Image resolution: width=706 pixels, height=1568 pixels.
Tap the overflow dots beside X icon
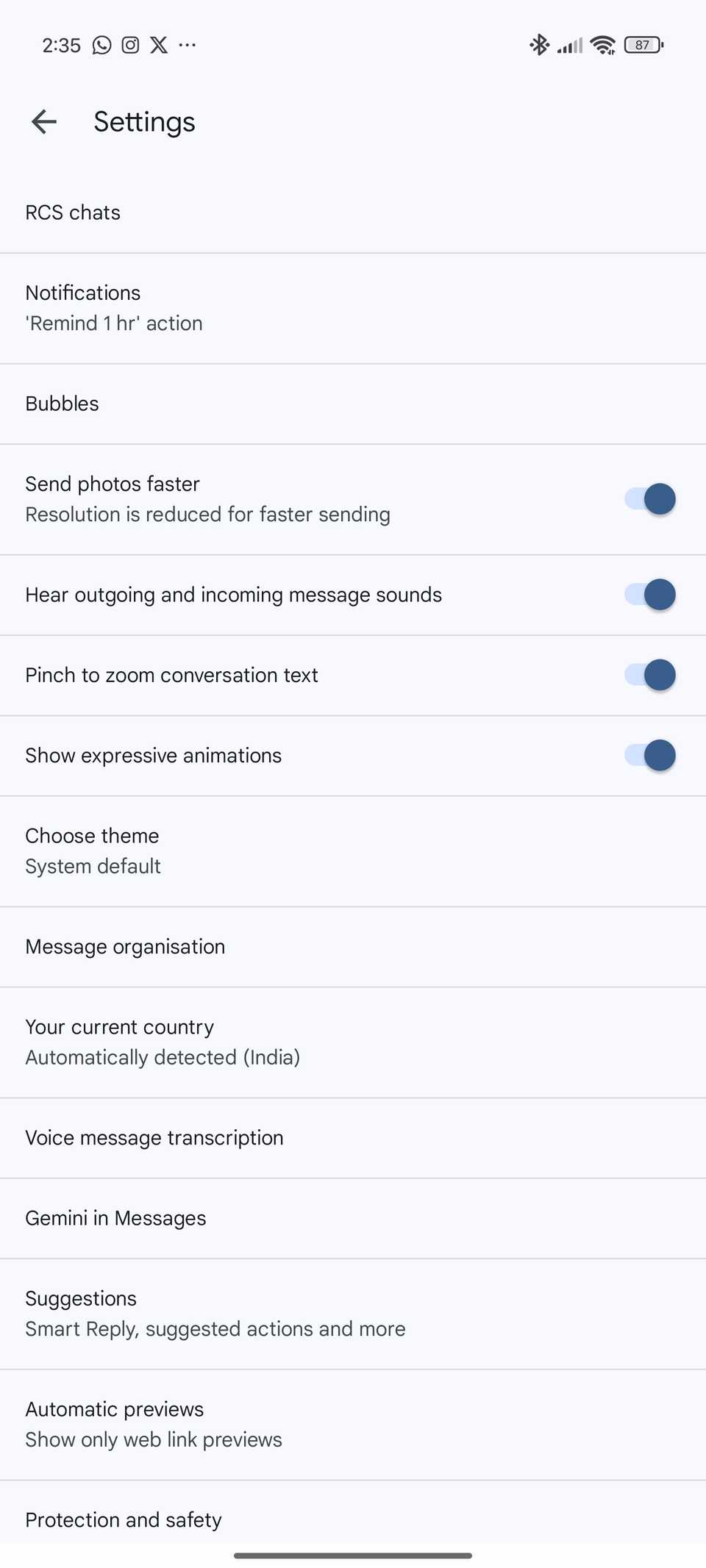(188, 45)
